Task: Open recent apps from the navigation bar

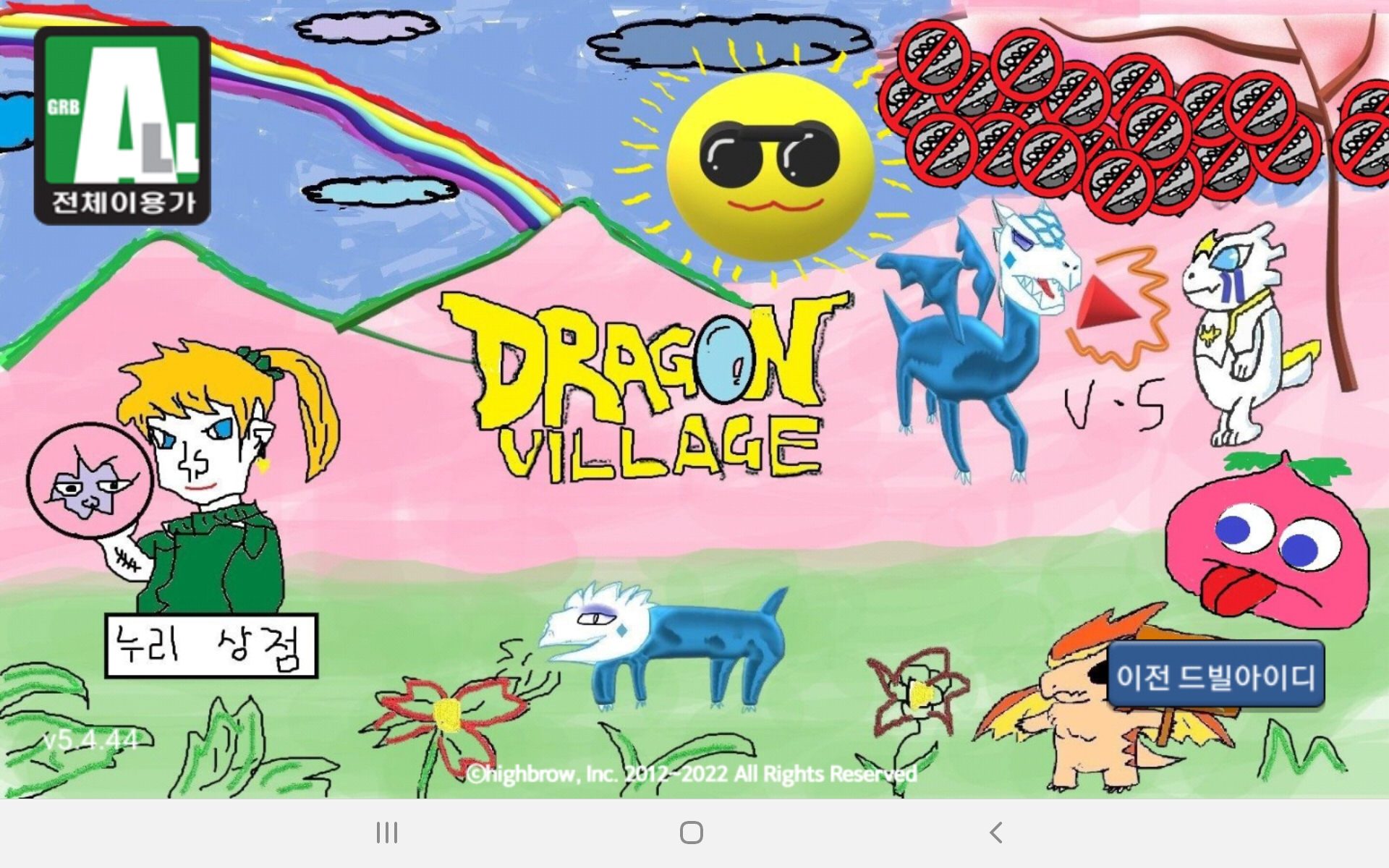Action: point(387,833)
